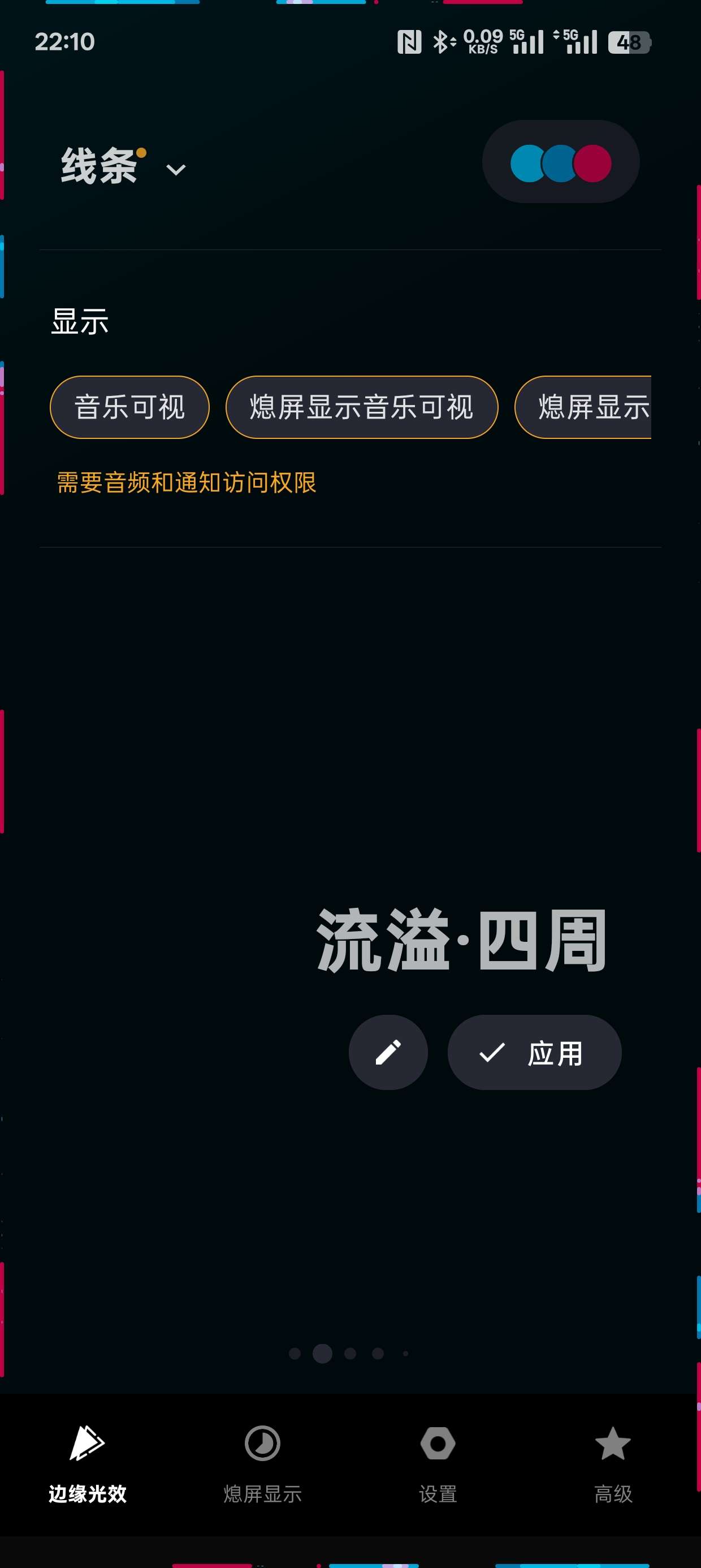Open the 高级 tab
The image size is (701, 1568).
pyautogui.click(x=613, y=1462)
